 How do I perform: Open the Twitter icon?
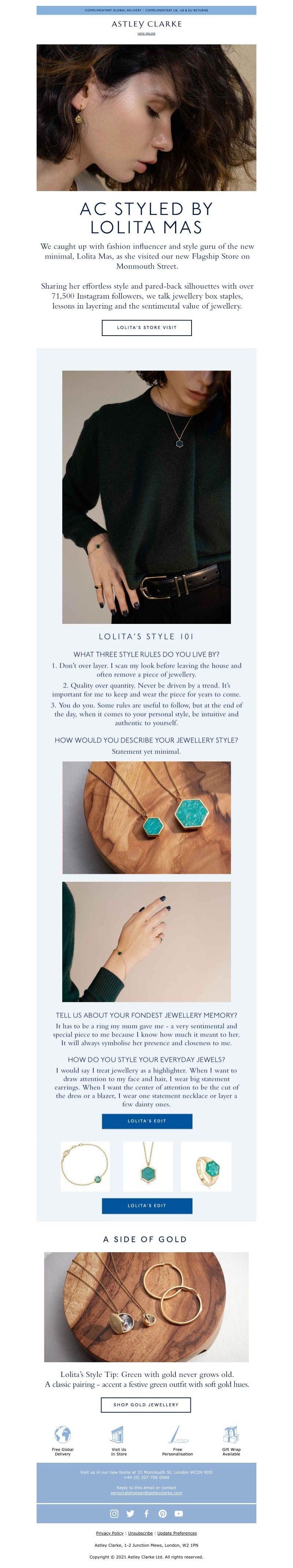(130, 1513)
